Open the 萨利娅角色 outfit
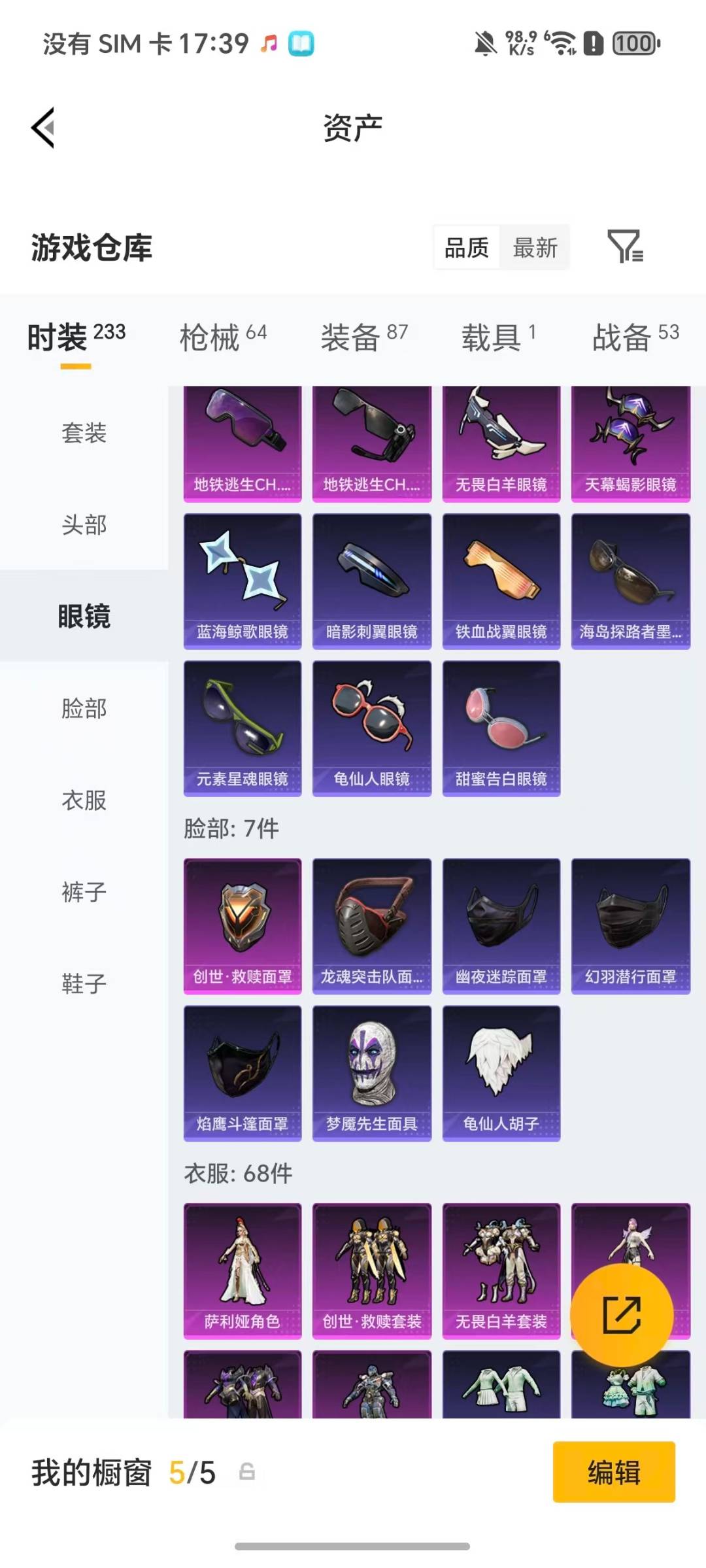The image size is (706, 1568). [x=243, y=1271]
